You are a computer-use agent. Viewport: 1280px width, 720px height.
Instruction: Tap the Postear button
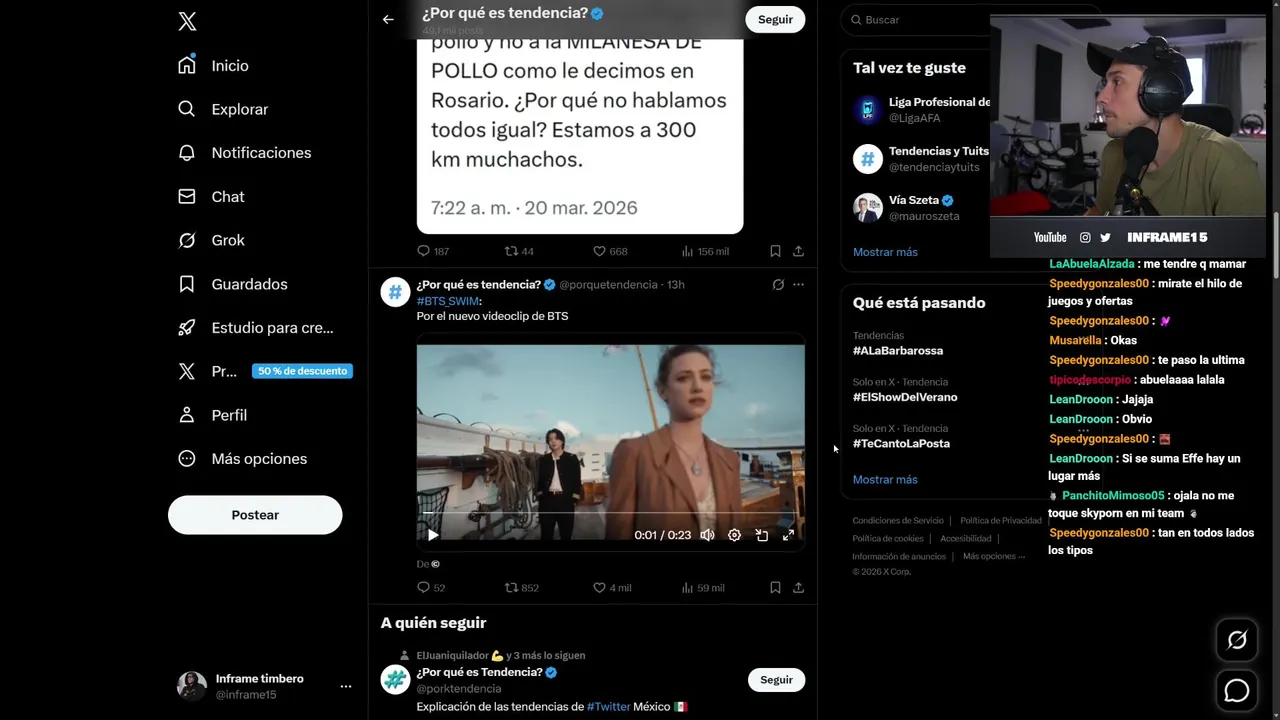[255, 515]
